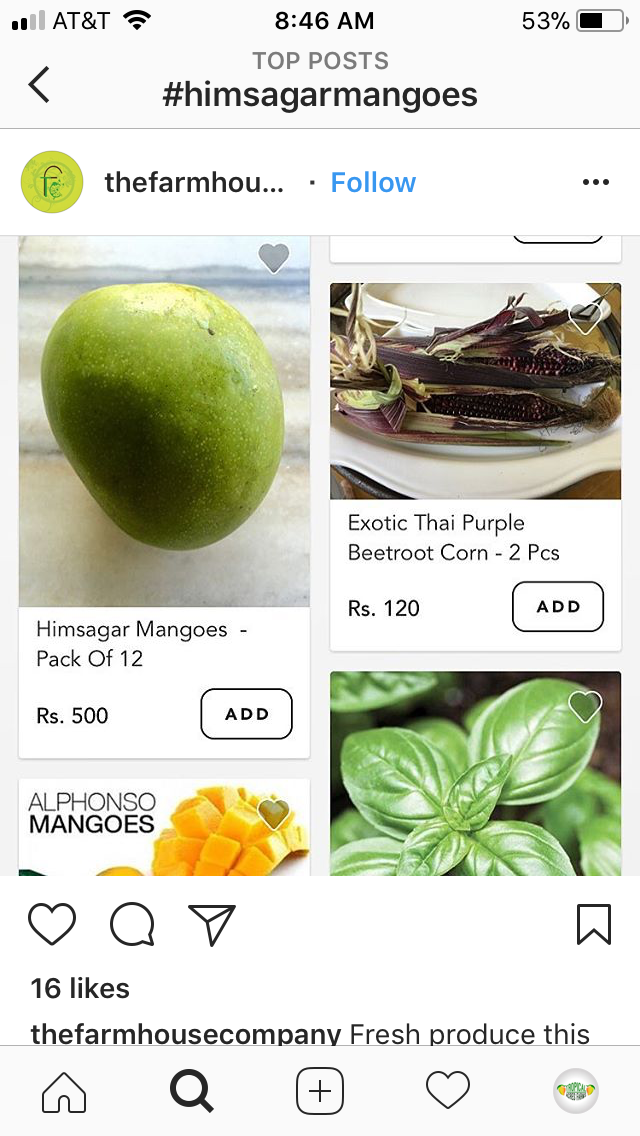Open thefarmhousecompany from the caption username
The height and width of the screenshot is (1136, 640).
click(185, 1034)
